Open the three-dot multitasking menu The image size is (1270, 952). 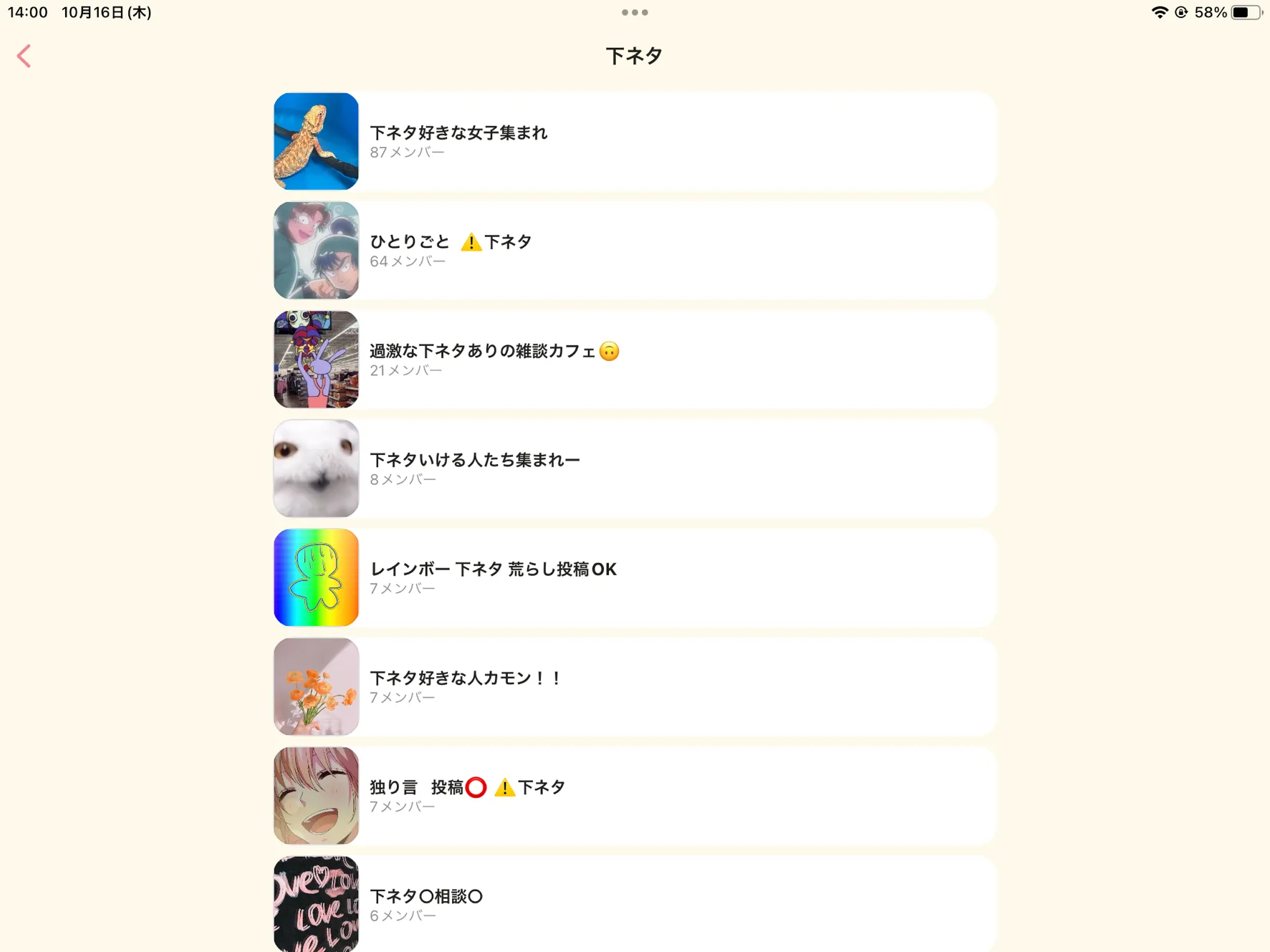(x=635, y=12)
